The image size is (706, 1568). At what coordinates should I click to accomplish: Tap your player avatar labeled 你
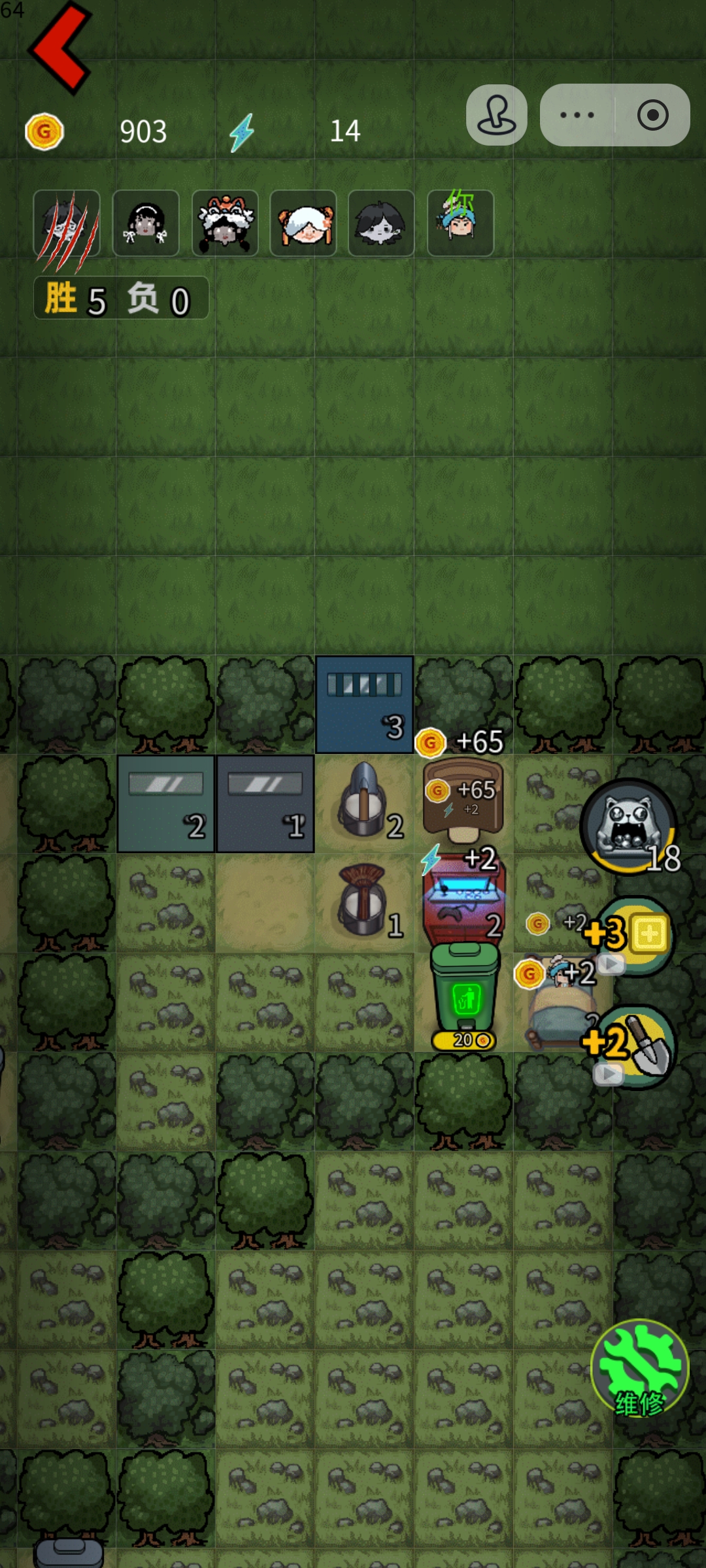(460, 223)
